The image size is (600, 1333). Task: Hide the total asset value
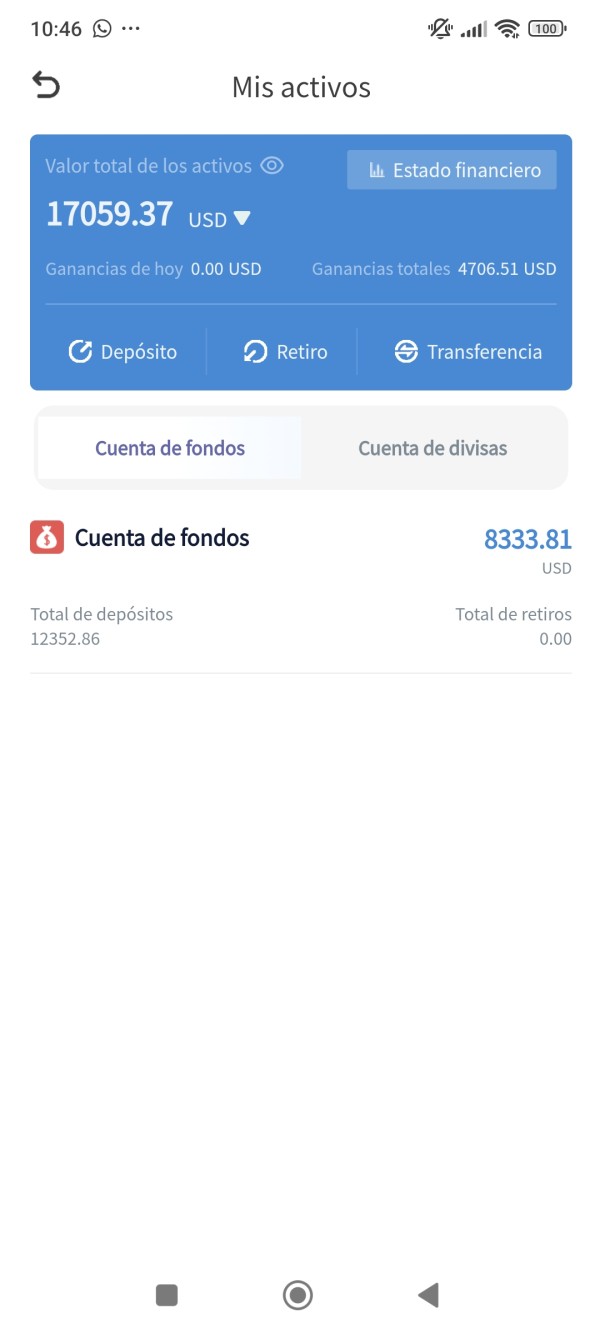coord(272,166)
